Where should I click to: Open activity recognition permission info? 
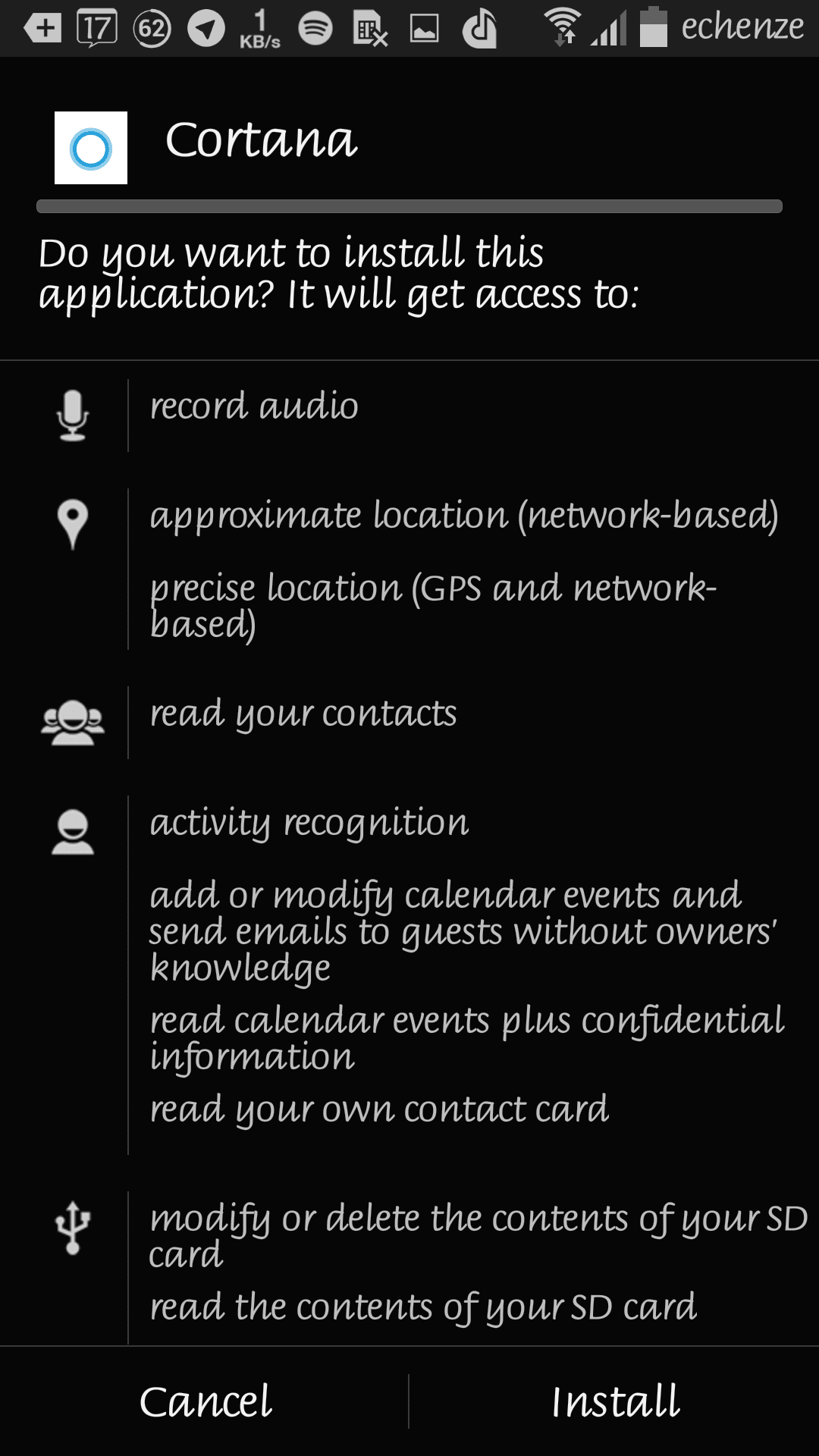[x=309, y=824]
